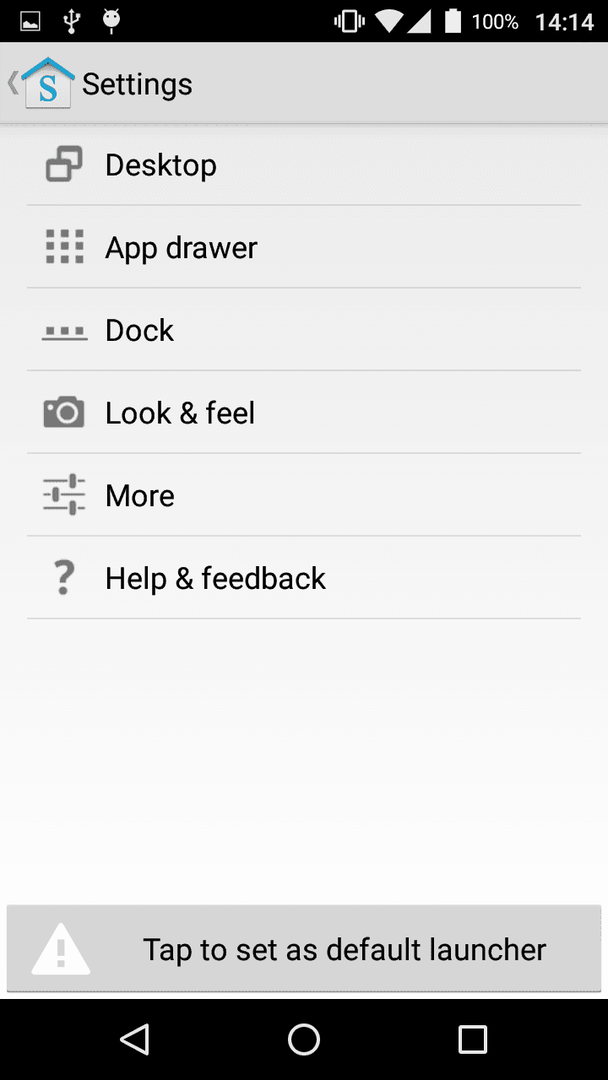The height and width of the screenshot is (1080, 608).
Task: Open Help & feedback
Action: click(x=304, y=578)
